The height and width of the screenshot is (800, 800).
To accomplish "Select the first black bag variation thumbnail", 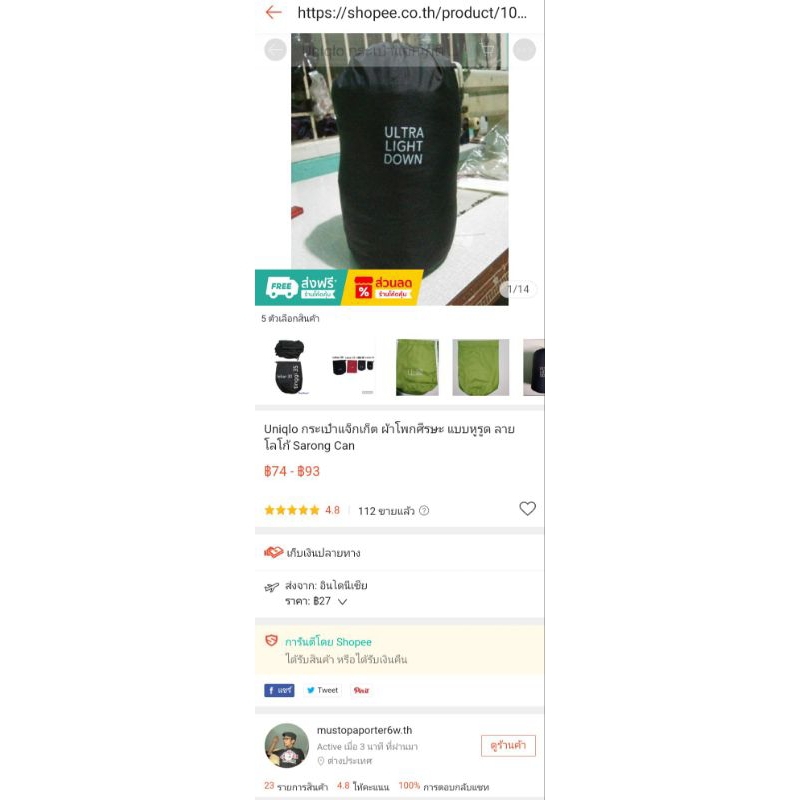I will click(x=290, y=367).
